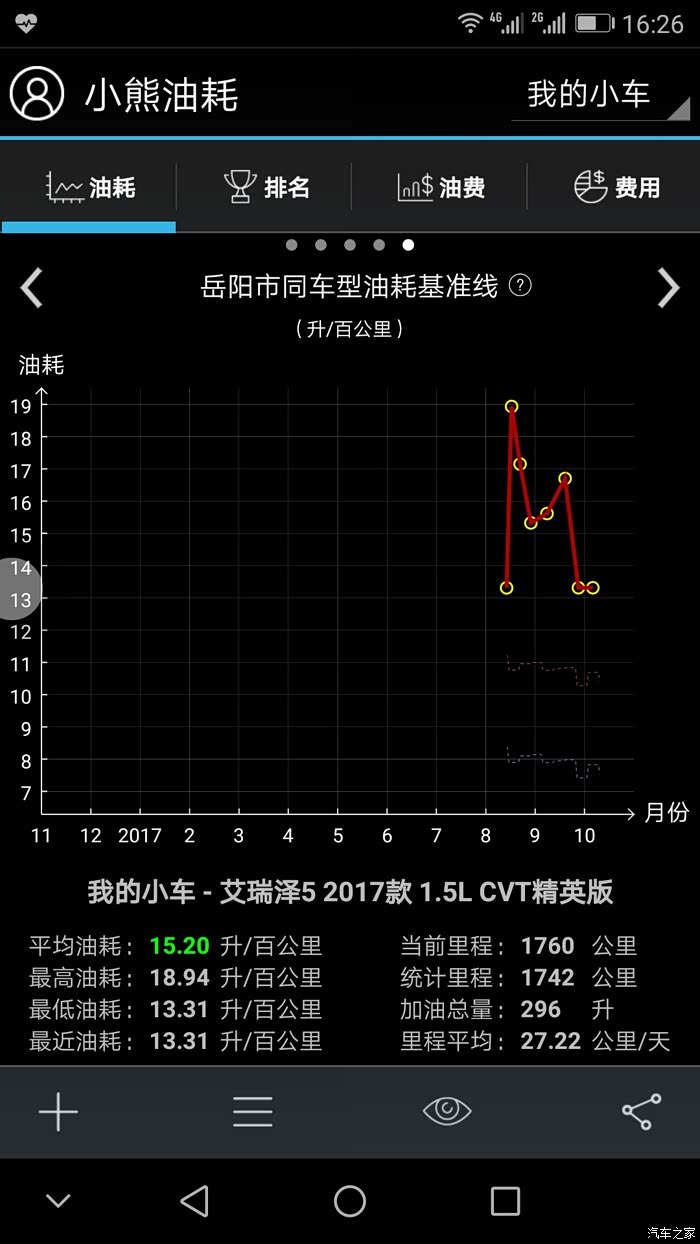
Task: Switch to the 油耗 tab
Action: point(90,187)
